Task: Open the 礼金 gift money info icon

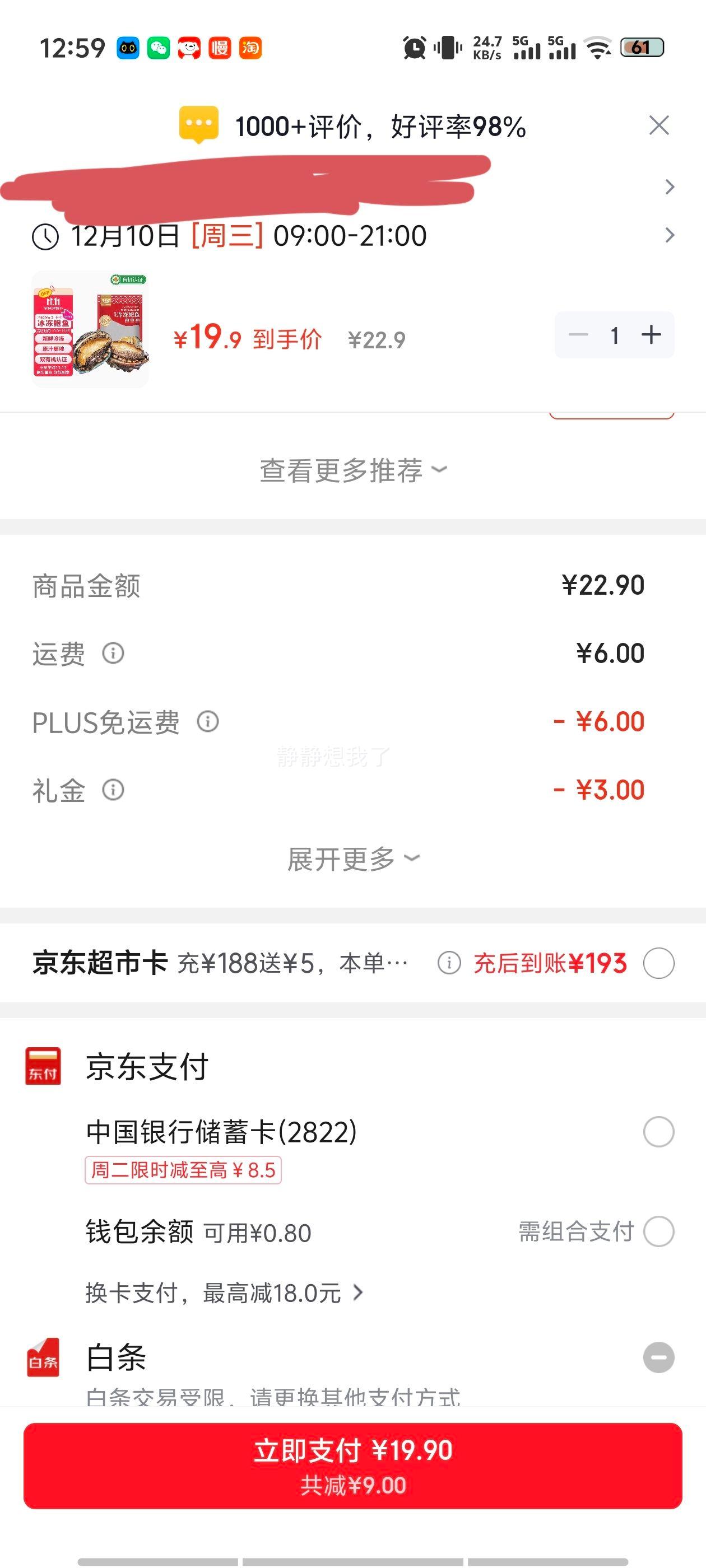Action: pyautogui.click(x=112, y=790)
